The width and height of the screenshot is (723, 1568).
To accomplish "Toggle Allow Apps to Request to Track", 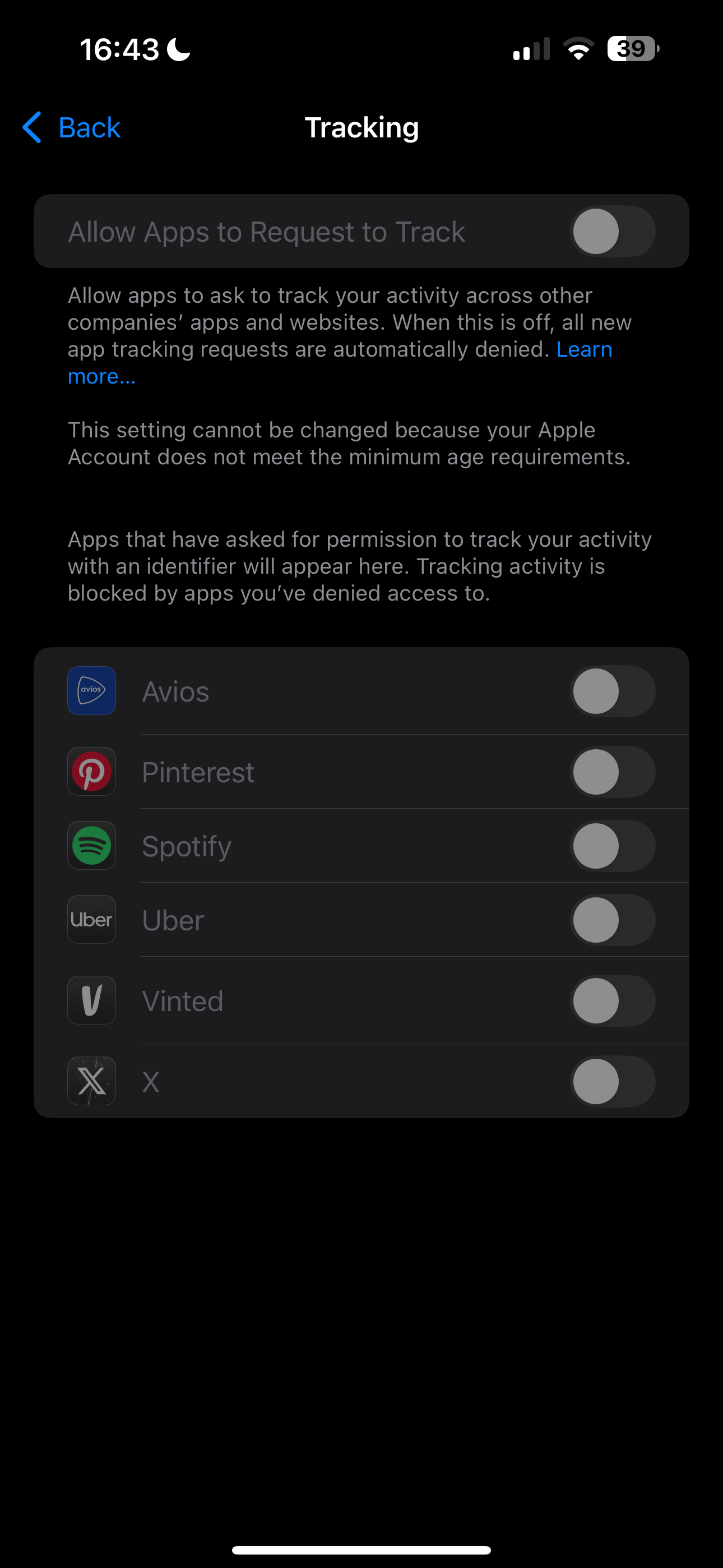I will tap(612, 231).
